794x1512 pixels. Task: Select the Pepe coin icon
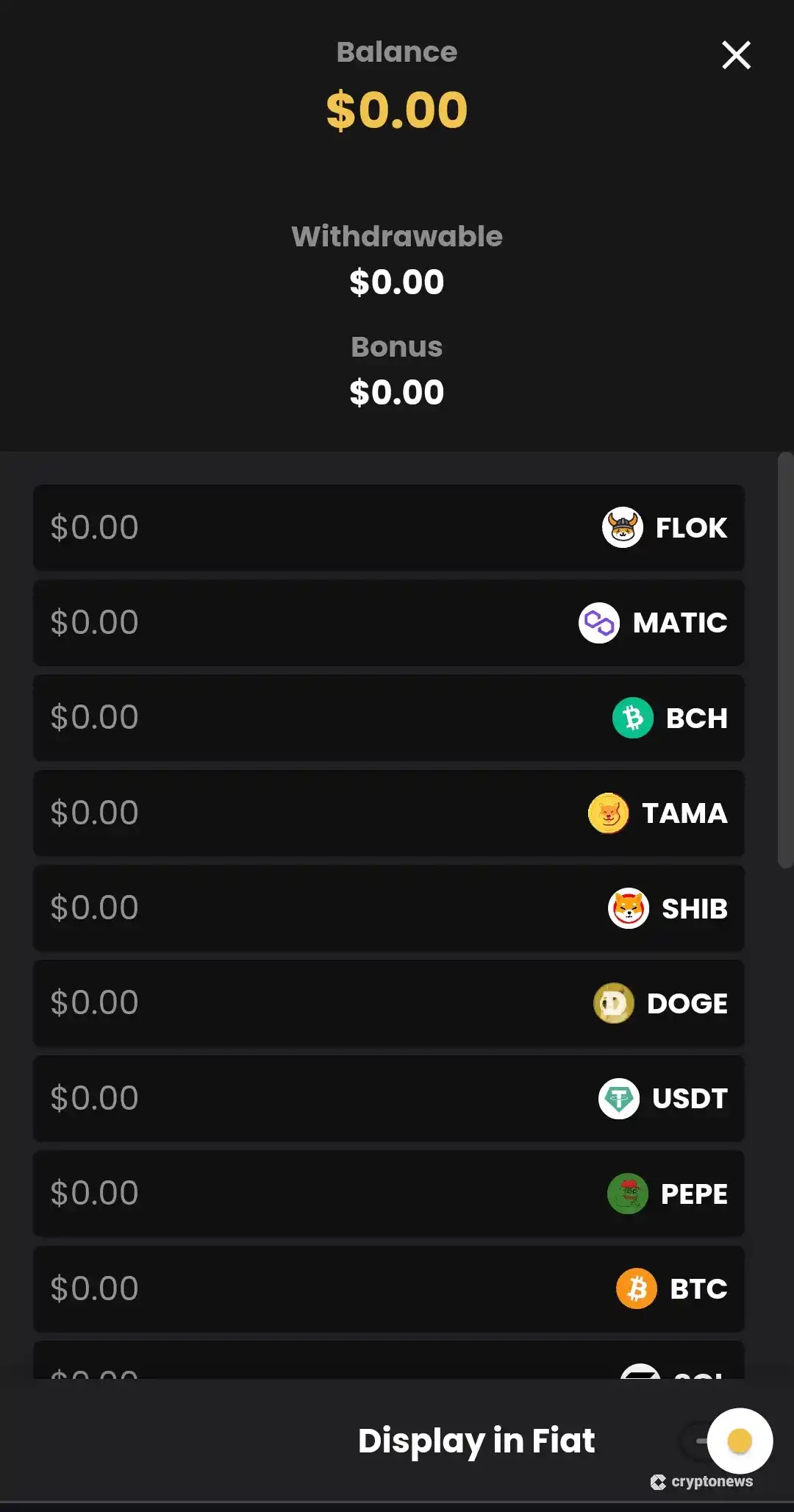[628, 1194]
